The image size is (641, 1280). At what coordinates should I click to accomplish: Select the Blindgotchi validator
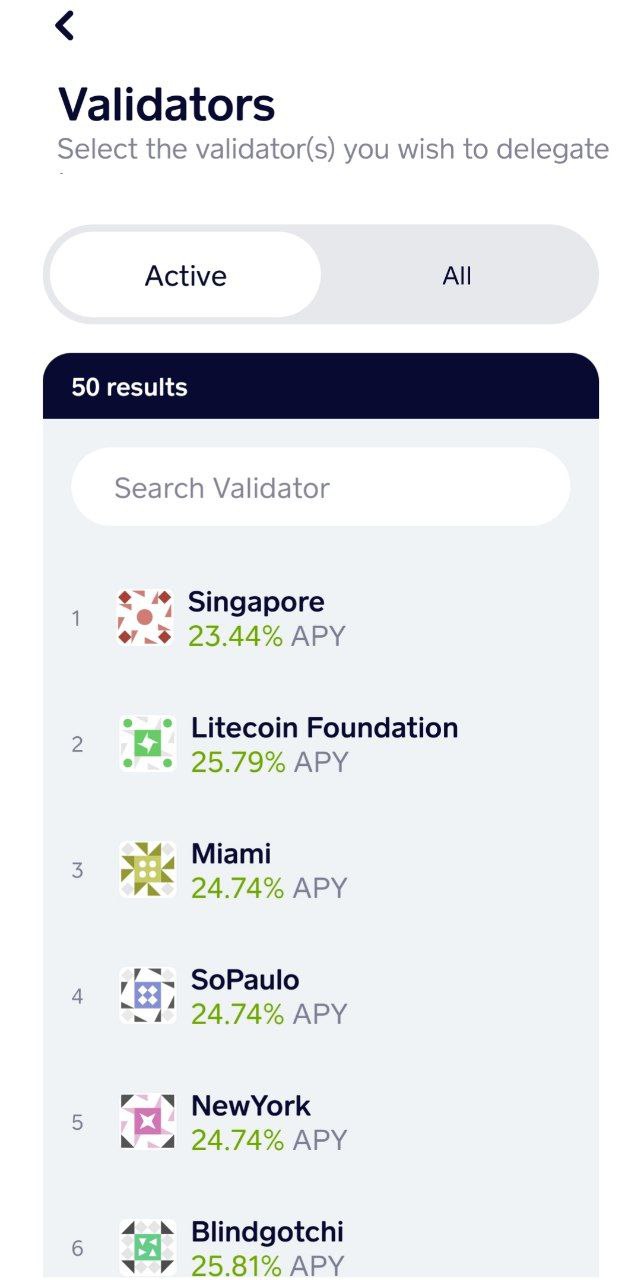tap(321, 1245)
